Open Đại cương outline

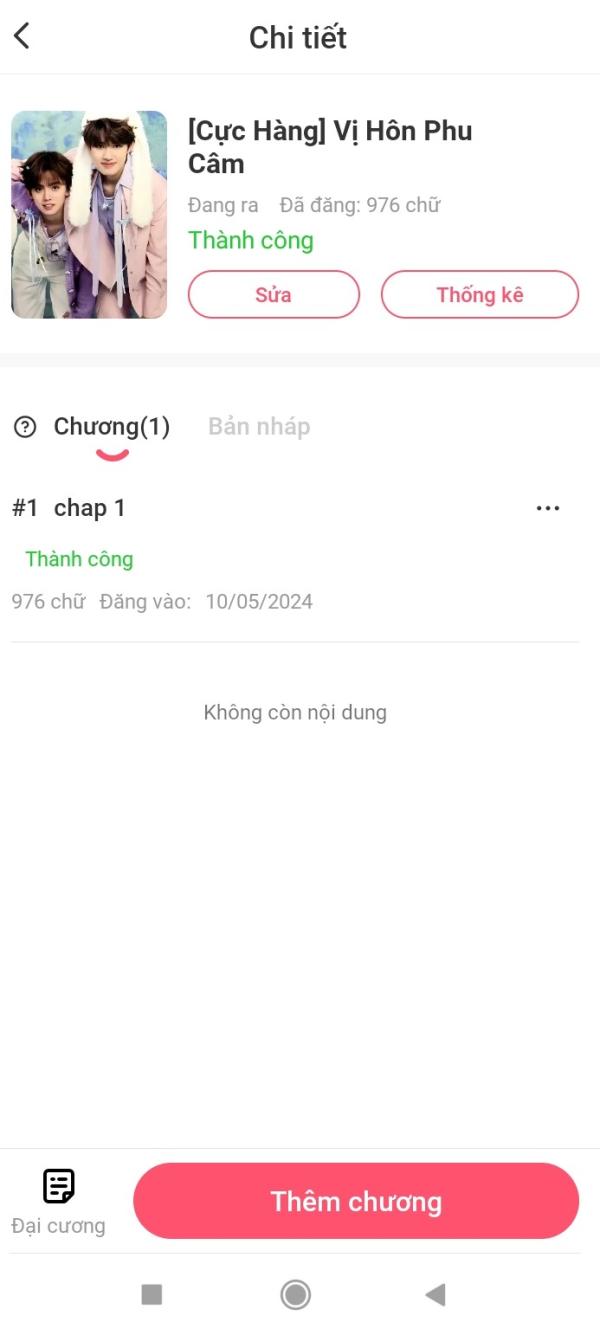tap(58, 1201)
